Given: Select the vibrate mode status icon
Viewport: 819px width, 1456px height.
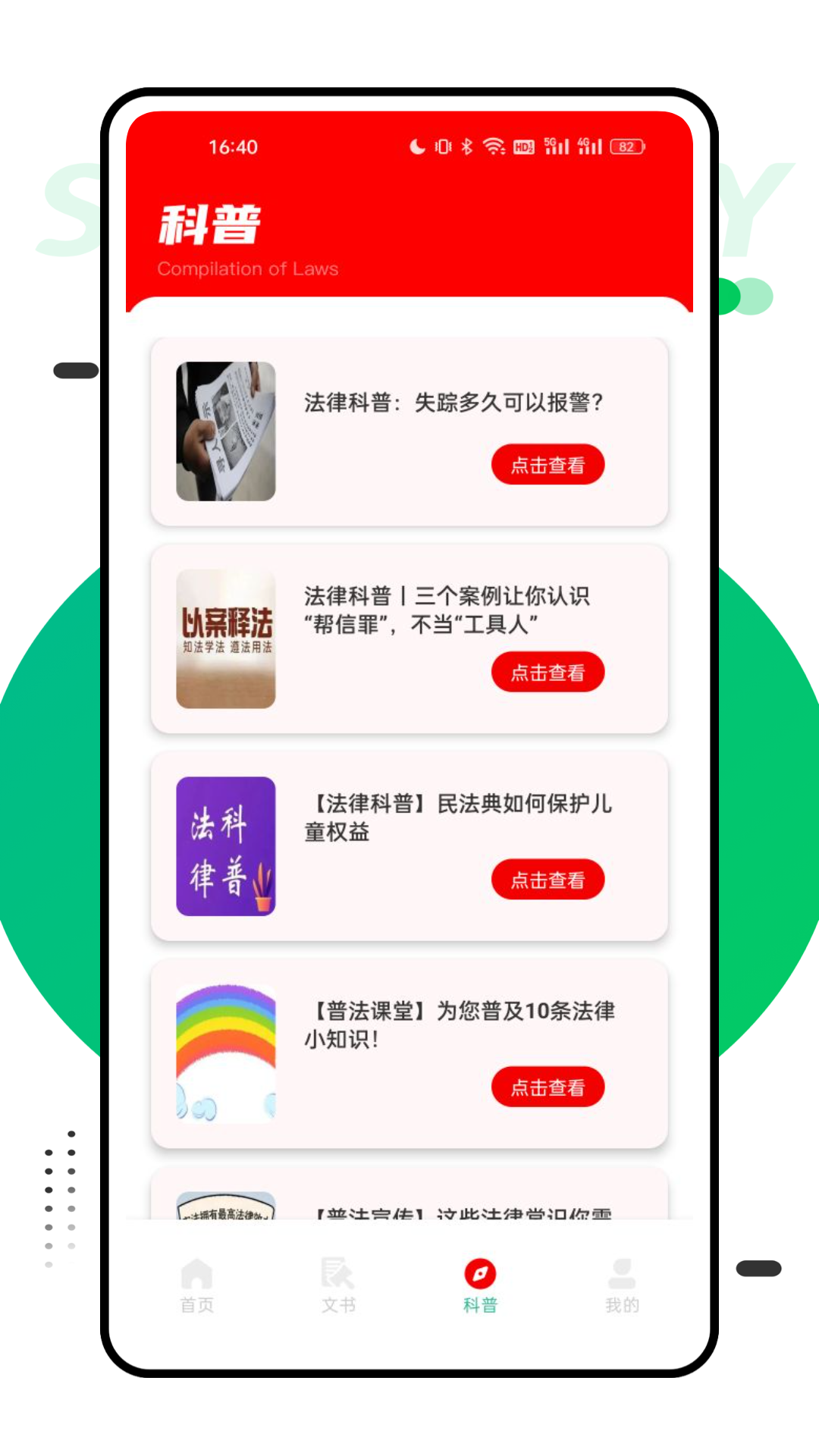Looking at the screenshot, I should click(x=442, y=146).
